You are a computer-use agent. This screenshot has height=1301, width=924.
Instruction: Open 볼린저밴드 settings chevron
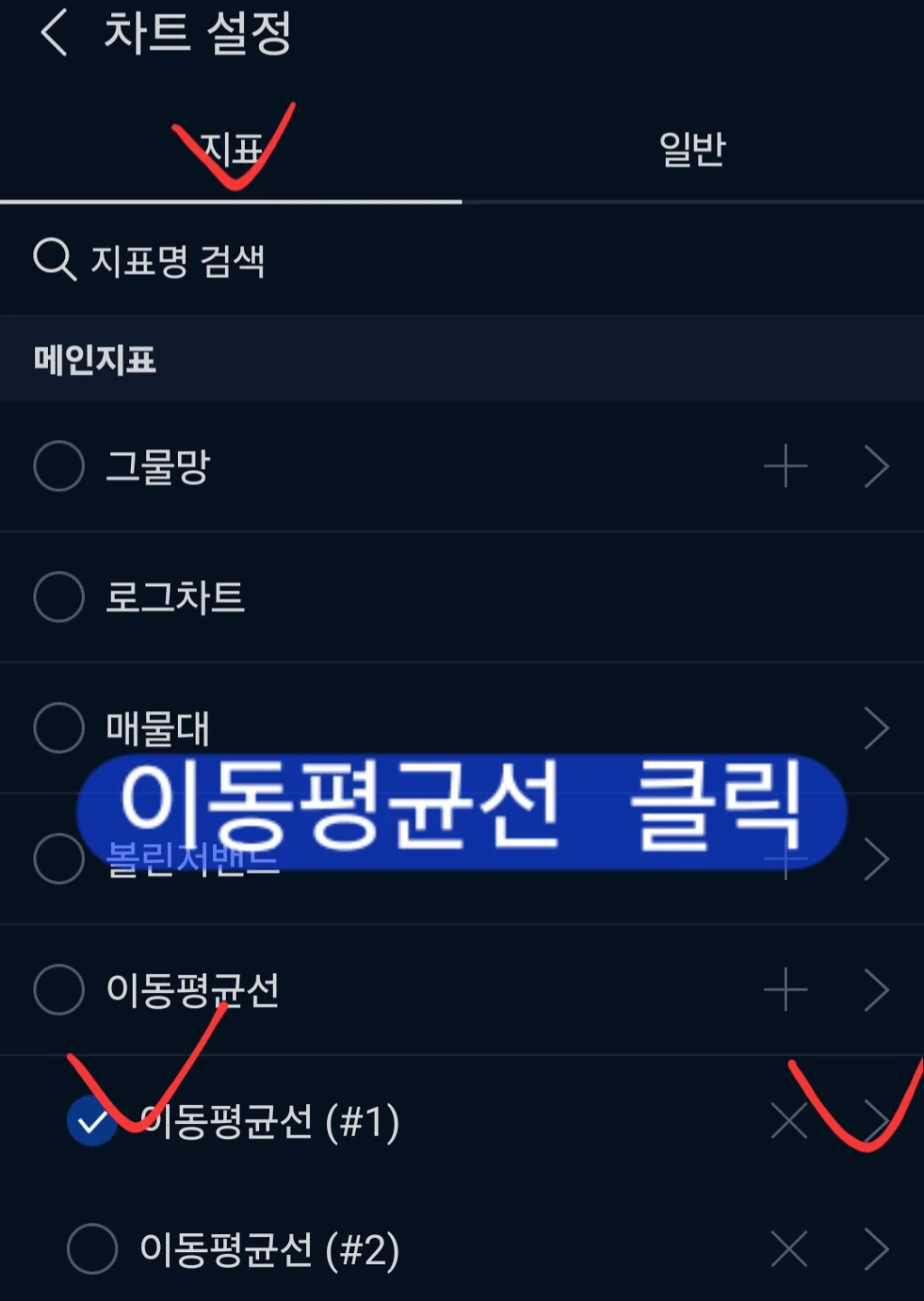[876, 858]
